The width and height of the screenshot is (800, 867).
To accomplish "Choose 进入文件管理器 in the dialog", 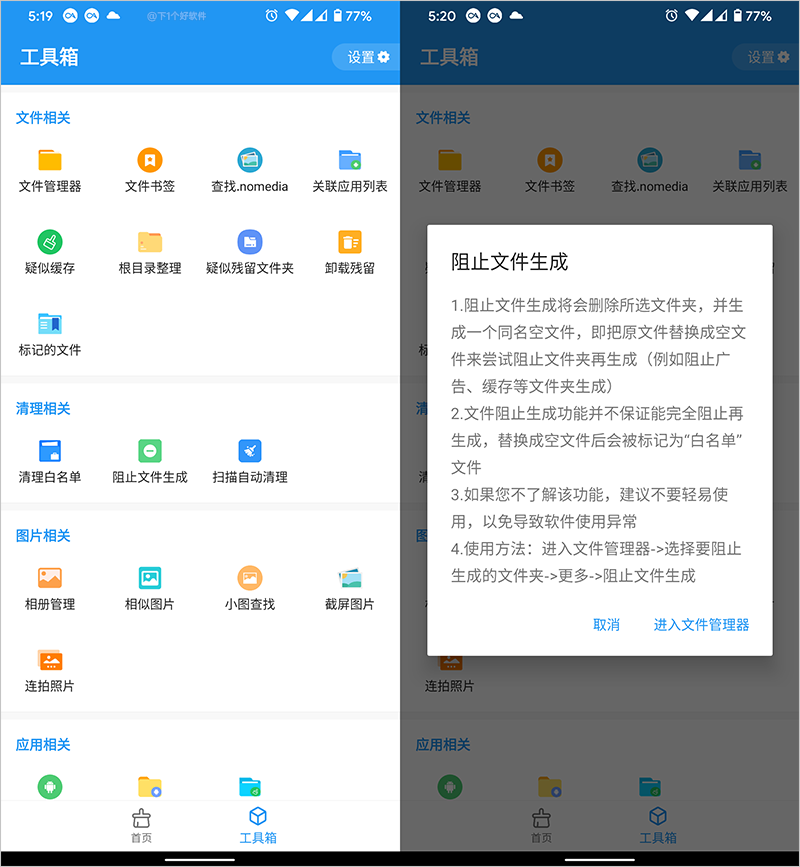I will [x=701, y=625].
